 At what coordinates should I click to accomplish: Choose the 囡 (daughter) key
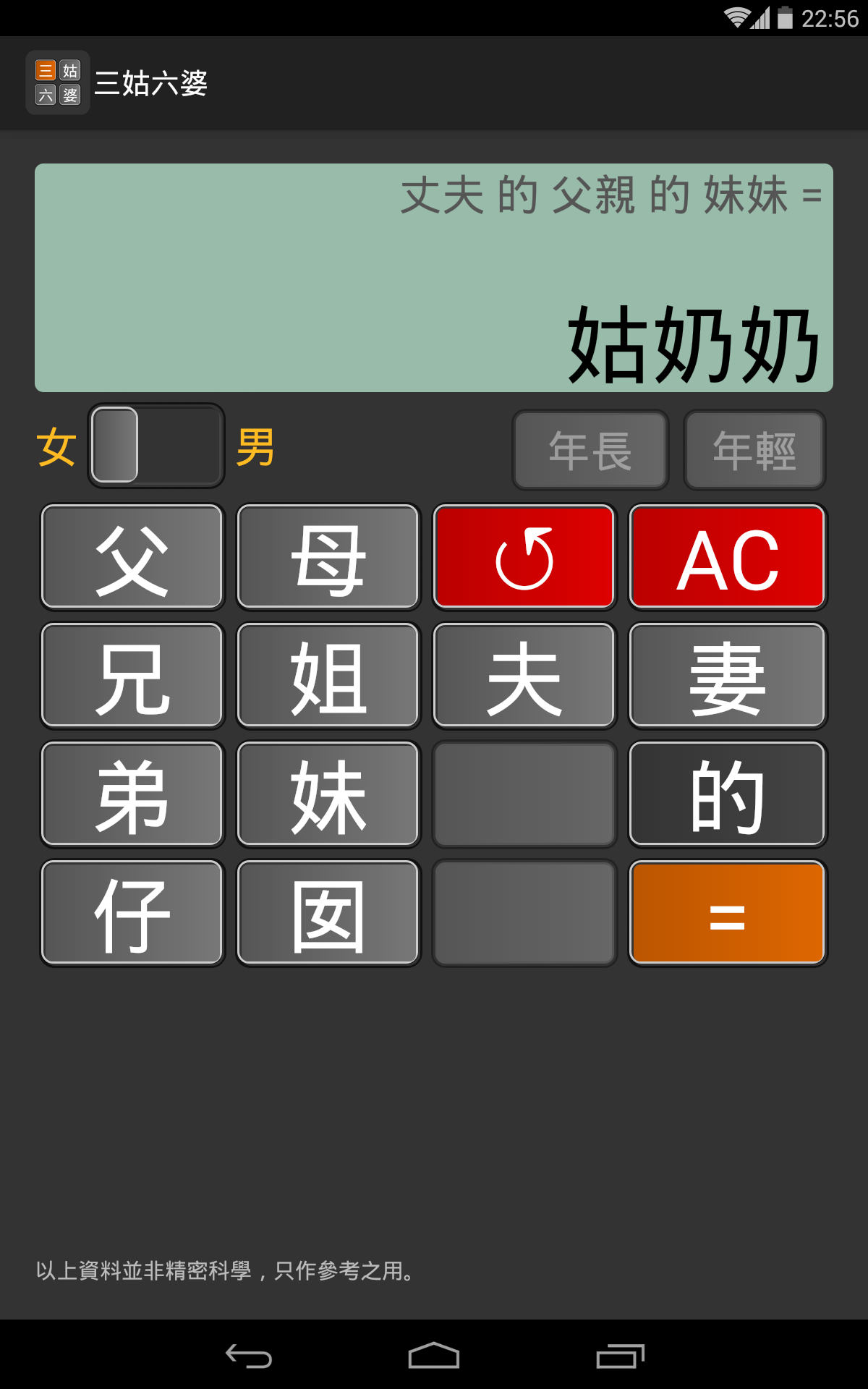tap(328, 913)
